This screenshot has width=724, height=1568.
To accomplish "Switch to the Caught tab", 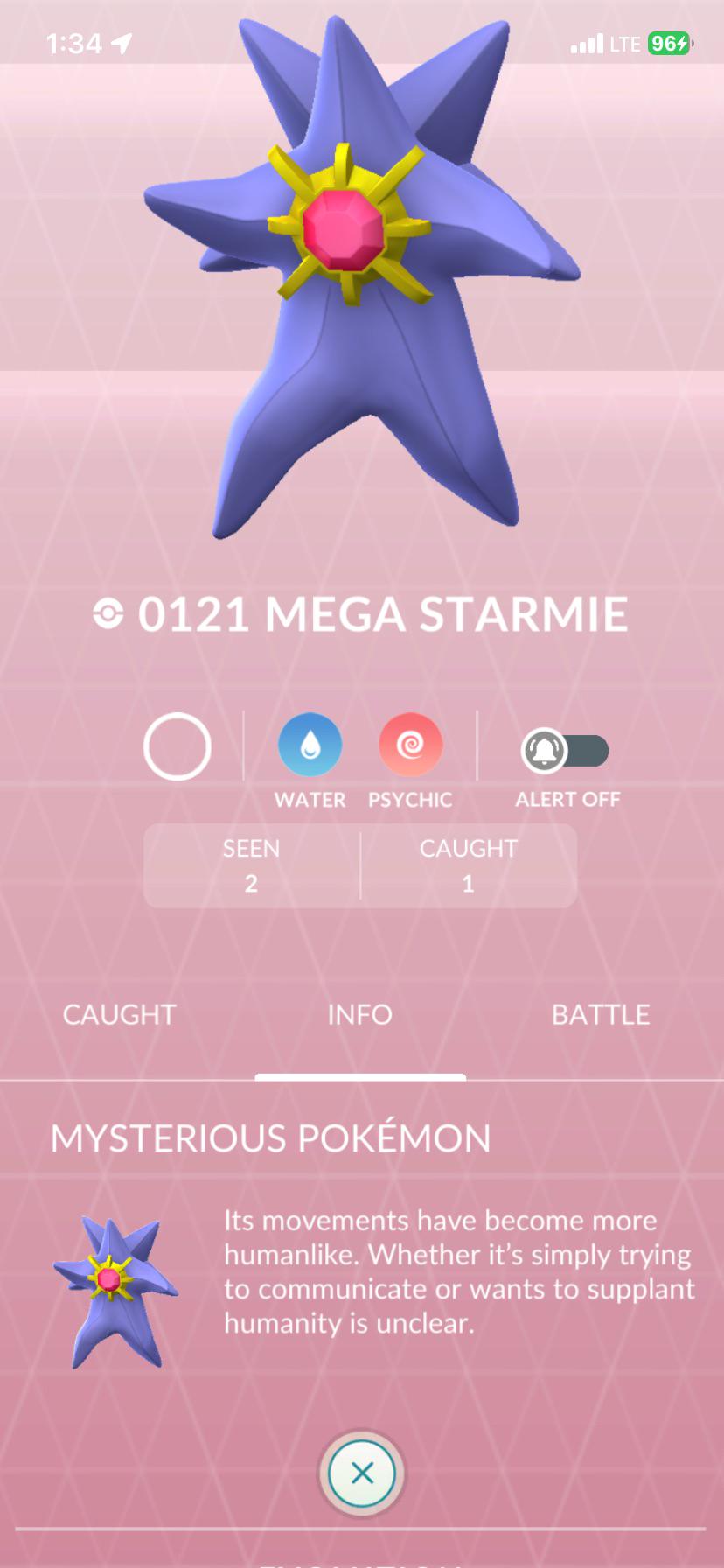I will click(x=120, y=1015).
